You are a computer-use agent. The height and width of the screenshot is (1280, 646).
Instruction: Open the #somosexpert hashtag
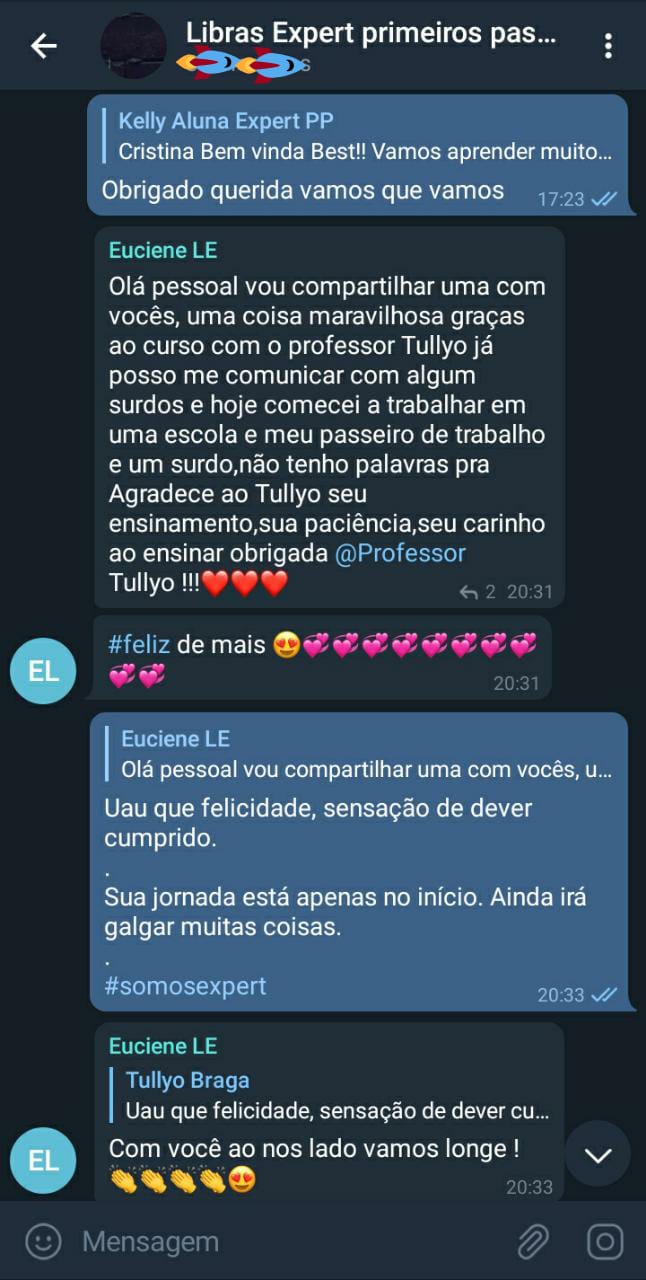pos(185,986)
